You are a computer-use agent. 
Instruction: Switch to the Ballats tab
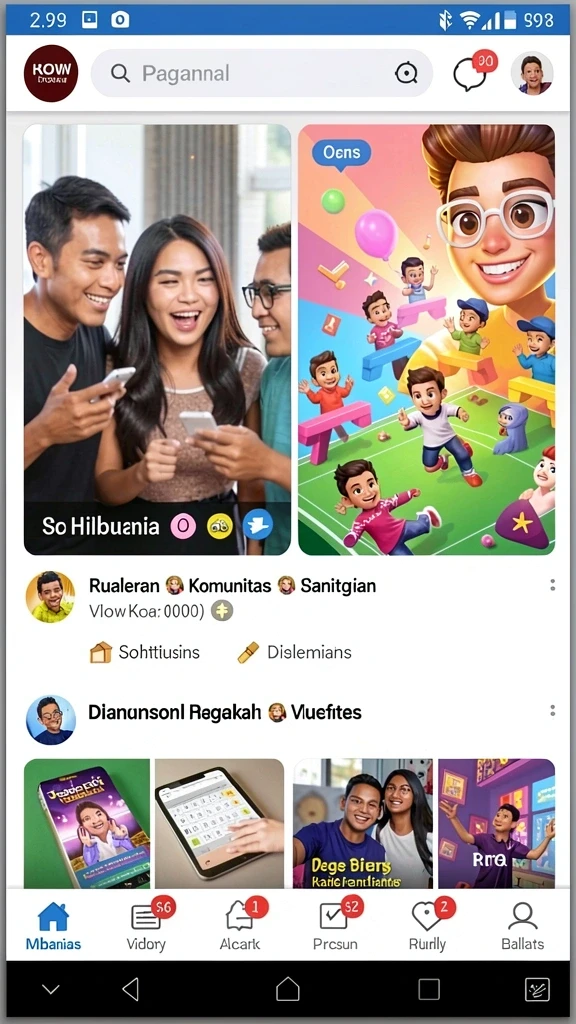tap(522, 926)
